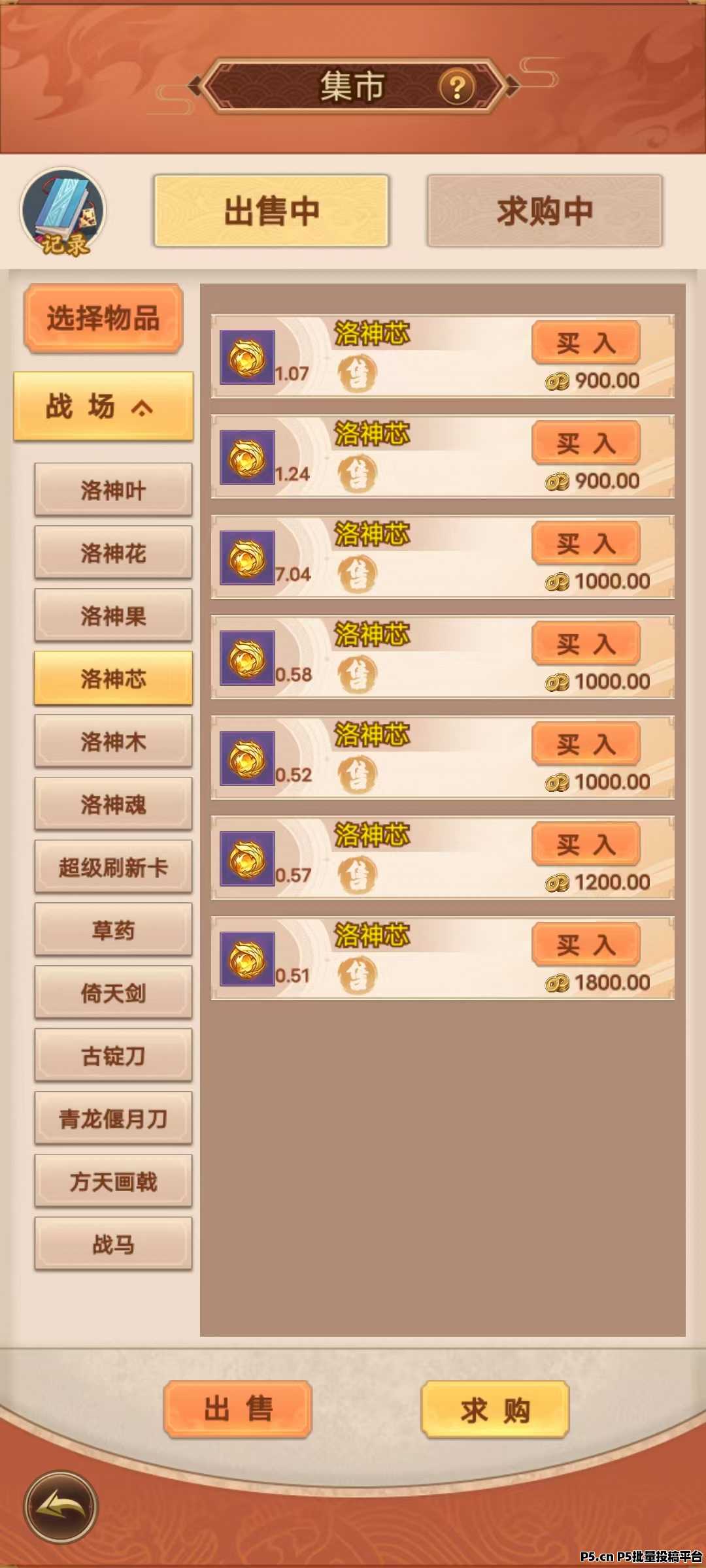Choose 草药 from the item list
The image size is (706, 1568).
point(113,930)
